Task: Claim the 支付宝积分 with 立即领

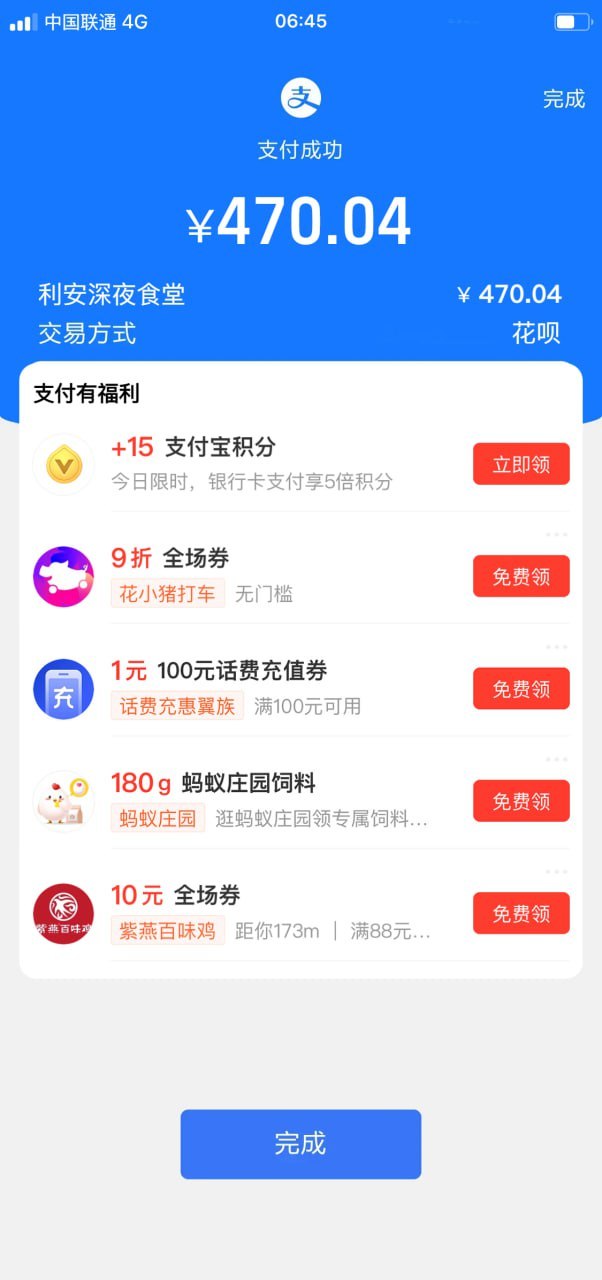Action: [521, 465]
